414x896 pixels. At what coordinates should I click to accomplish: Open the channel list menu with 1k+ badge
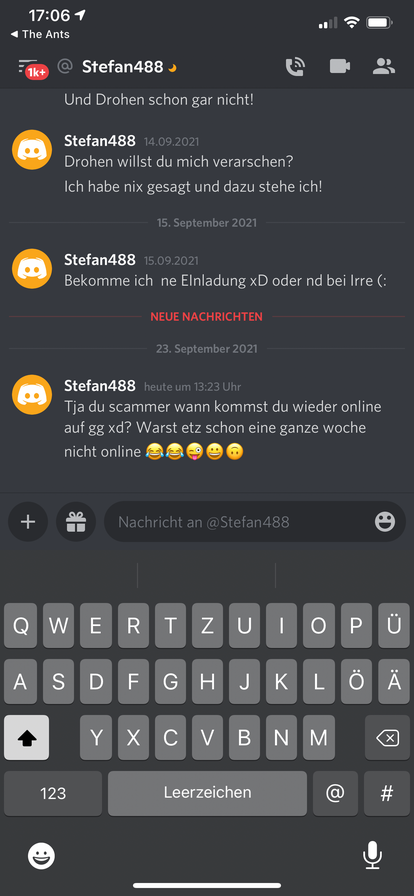[x=32, y=68]
